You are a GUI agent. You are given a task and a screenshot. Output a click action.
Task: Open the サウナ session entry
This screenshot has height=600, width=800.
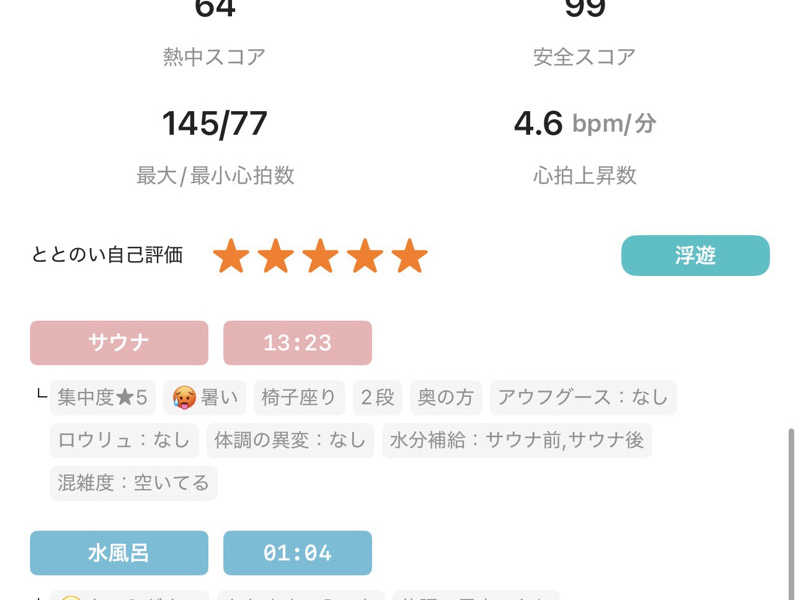119,343
